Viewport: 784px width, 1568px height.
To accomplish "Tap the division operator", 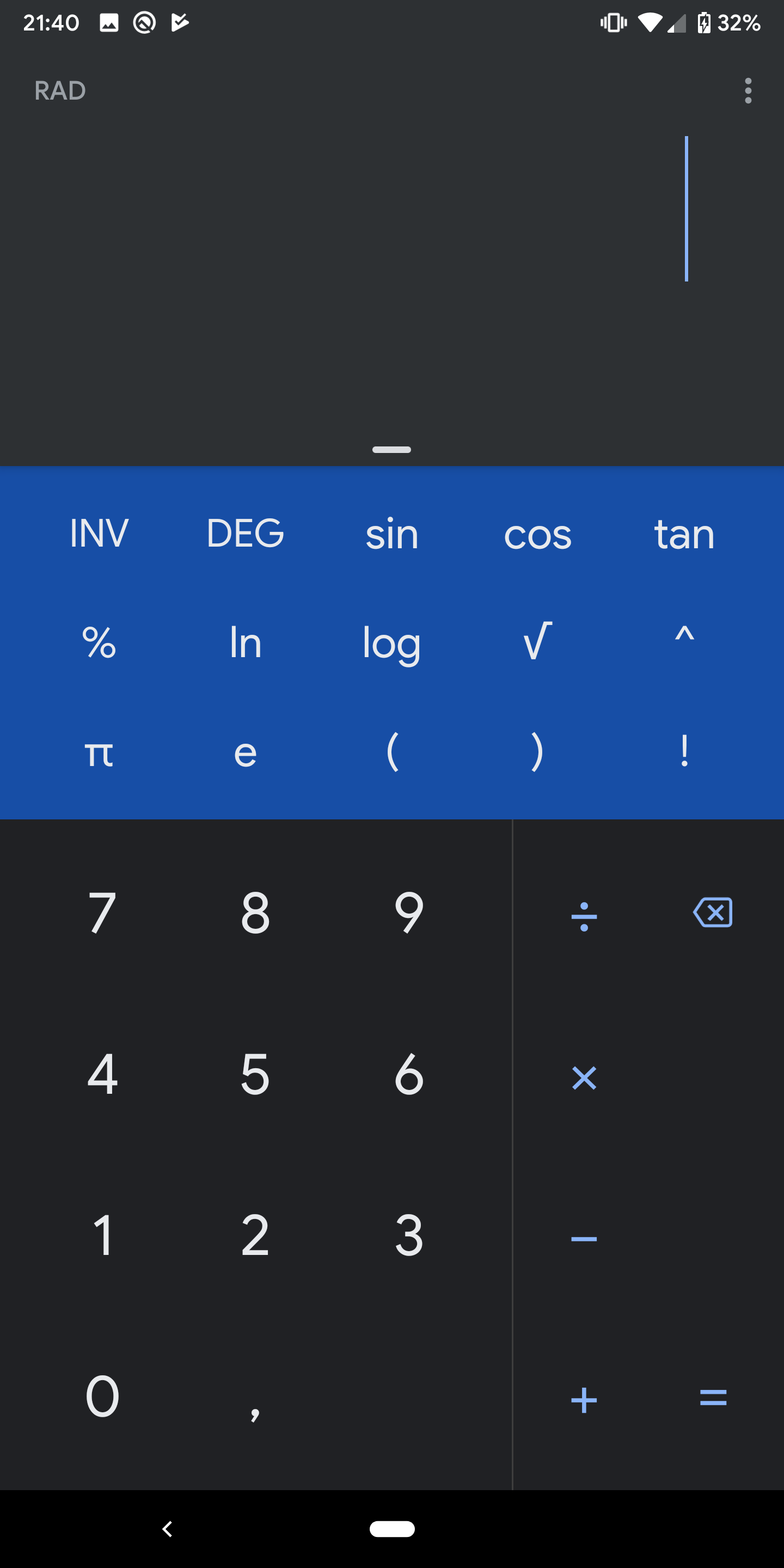I will click(x=584, y=917).
